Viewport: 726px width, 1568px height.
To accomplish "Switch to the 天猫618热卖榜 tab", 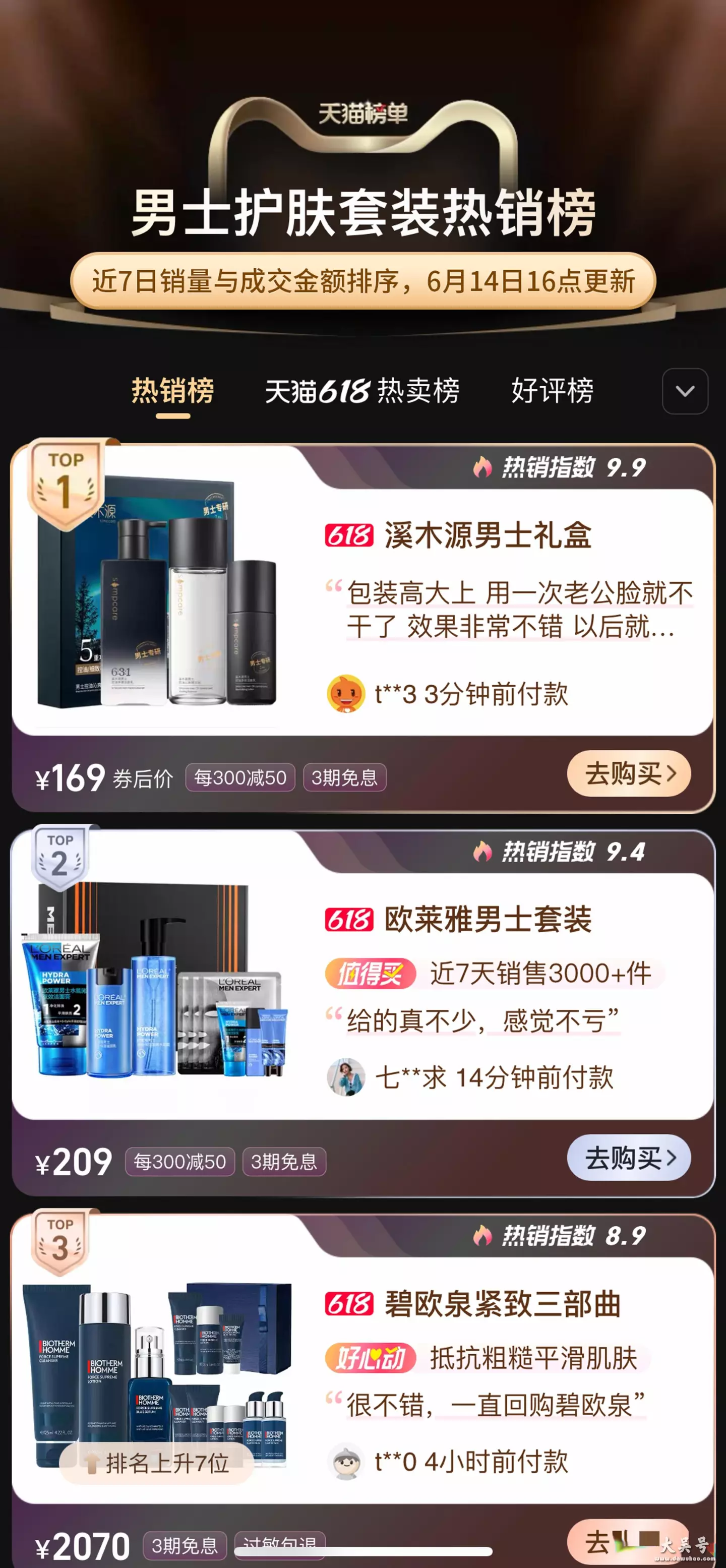I will 362,391.
